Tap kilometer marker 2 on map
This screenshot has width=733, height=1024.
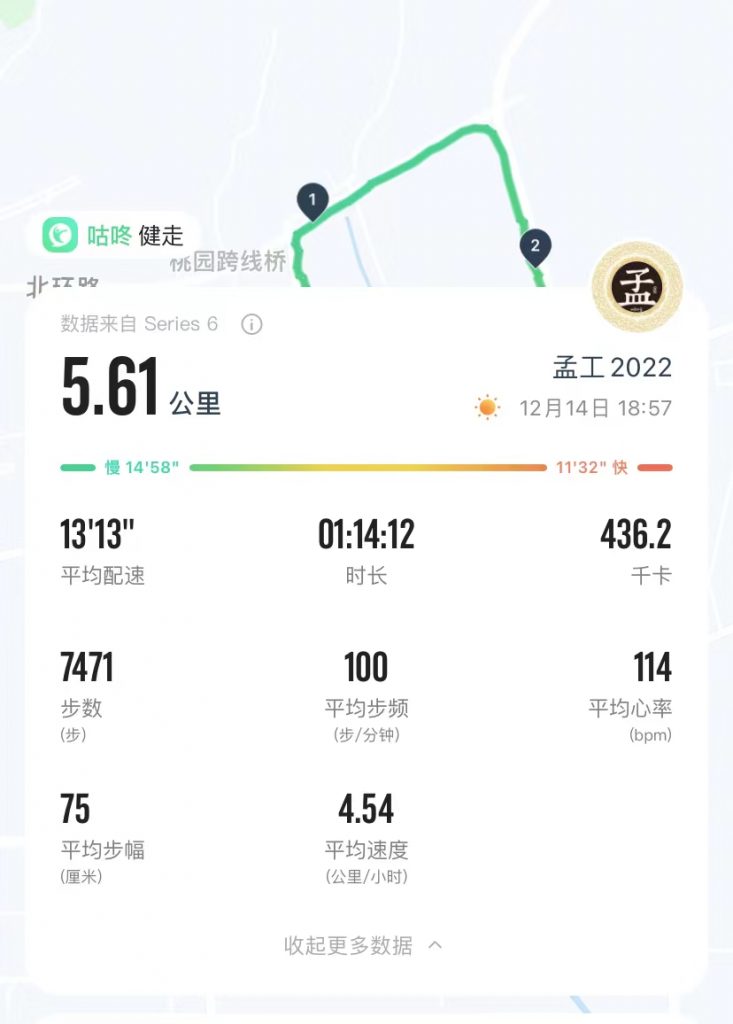[535, 247]
